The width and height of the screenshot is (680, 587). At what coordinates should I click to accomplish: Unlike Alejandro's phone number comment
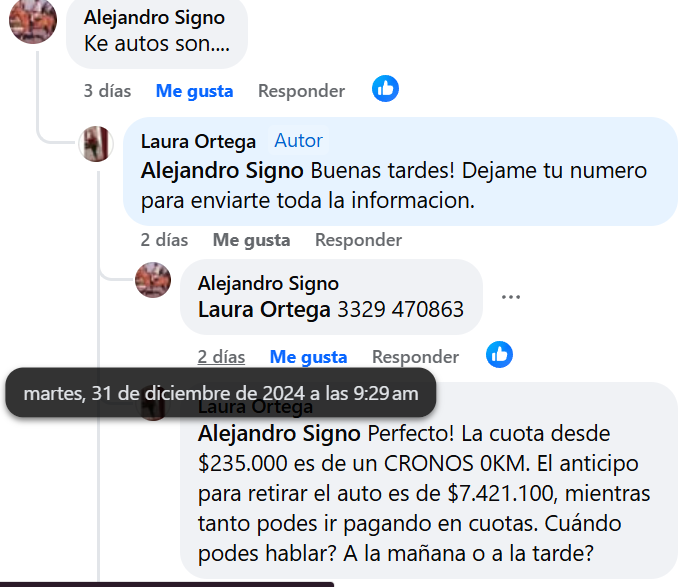click(x=308, y=357)
